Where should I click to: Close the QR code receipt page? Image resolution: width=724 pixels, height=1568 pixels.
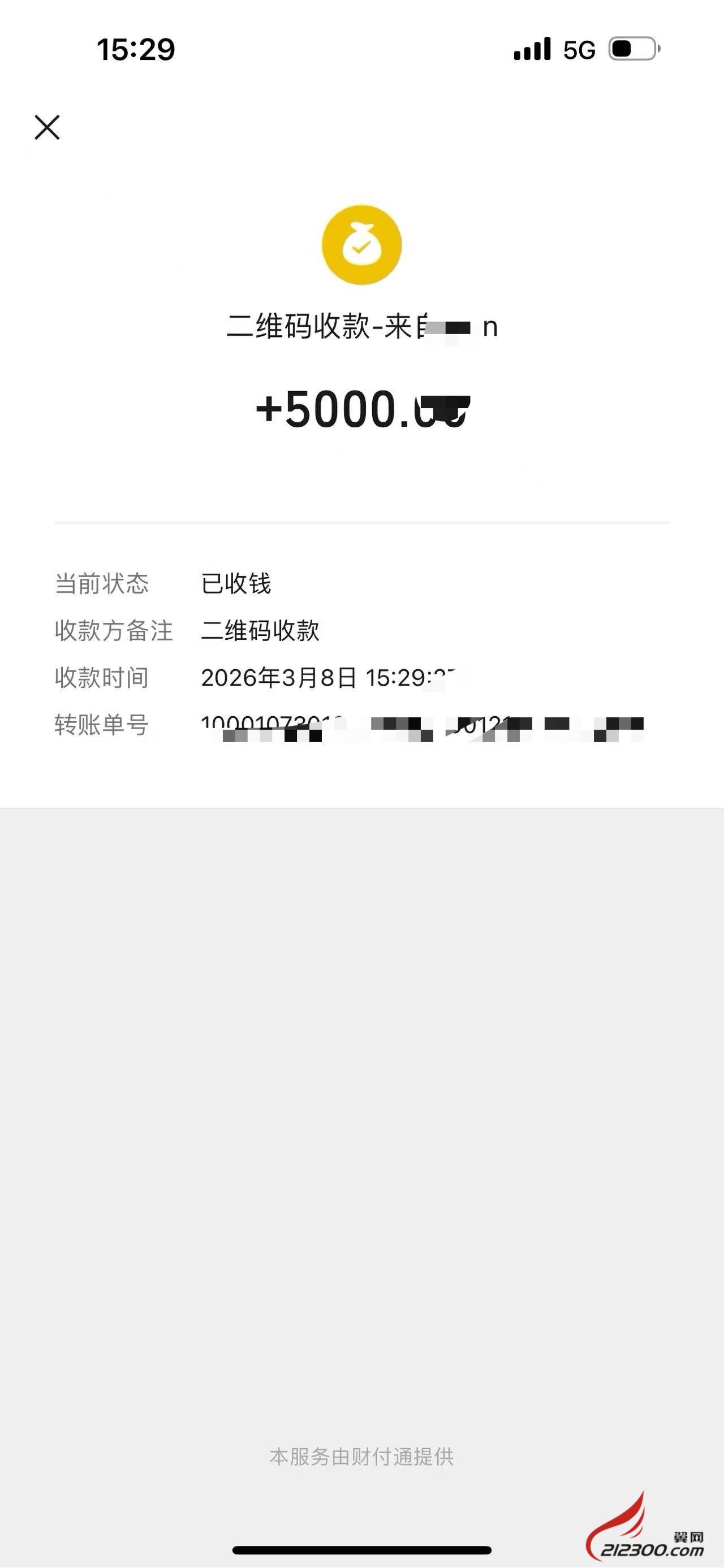point(47,127)
